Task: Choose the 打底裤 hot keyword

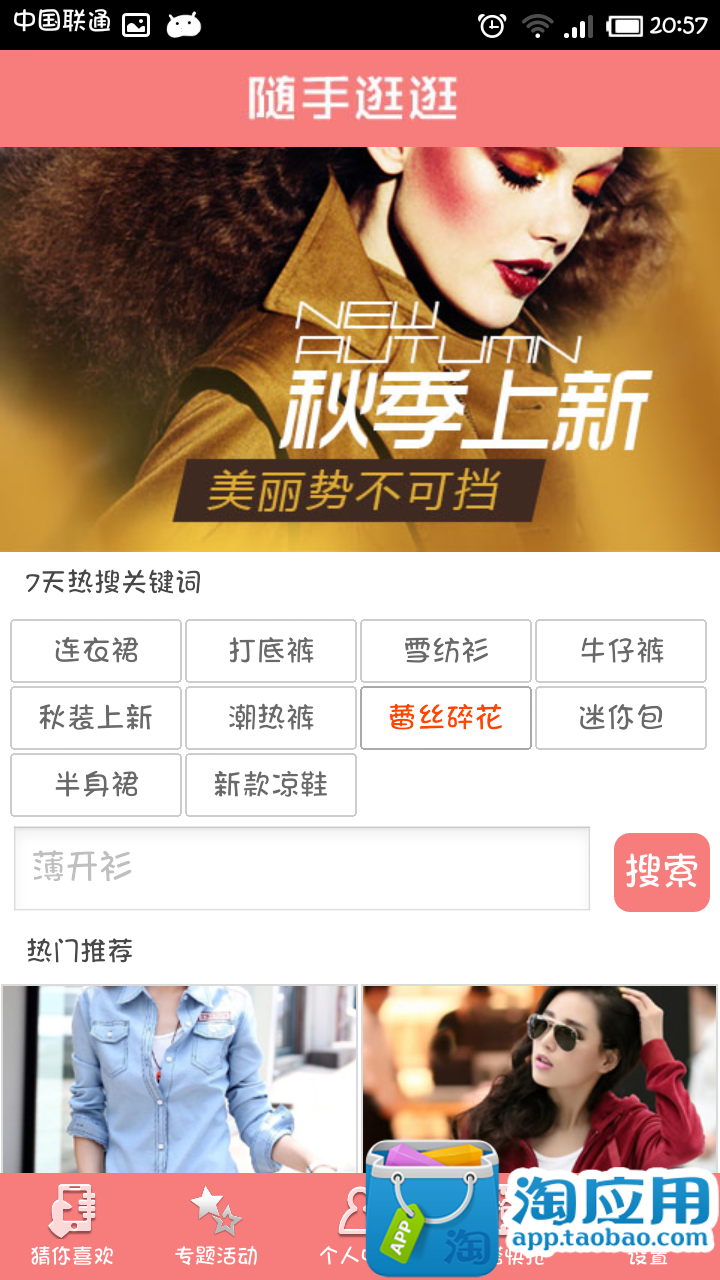Action: pyautogui.click(x=271, y=651)
